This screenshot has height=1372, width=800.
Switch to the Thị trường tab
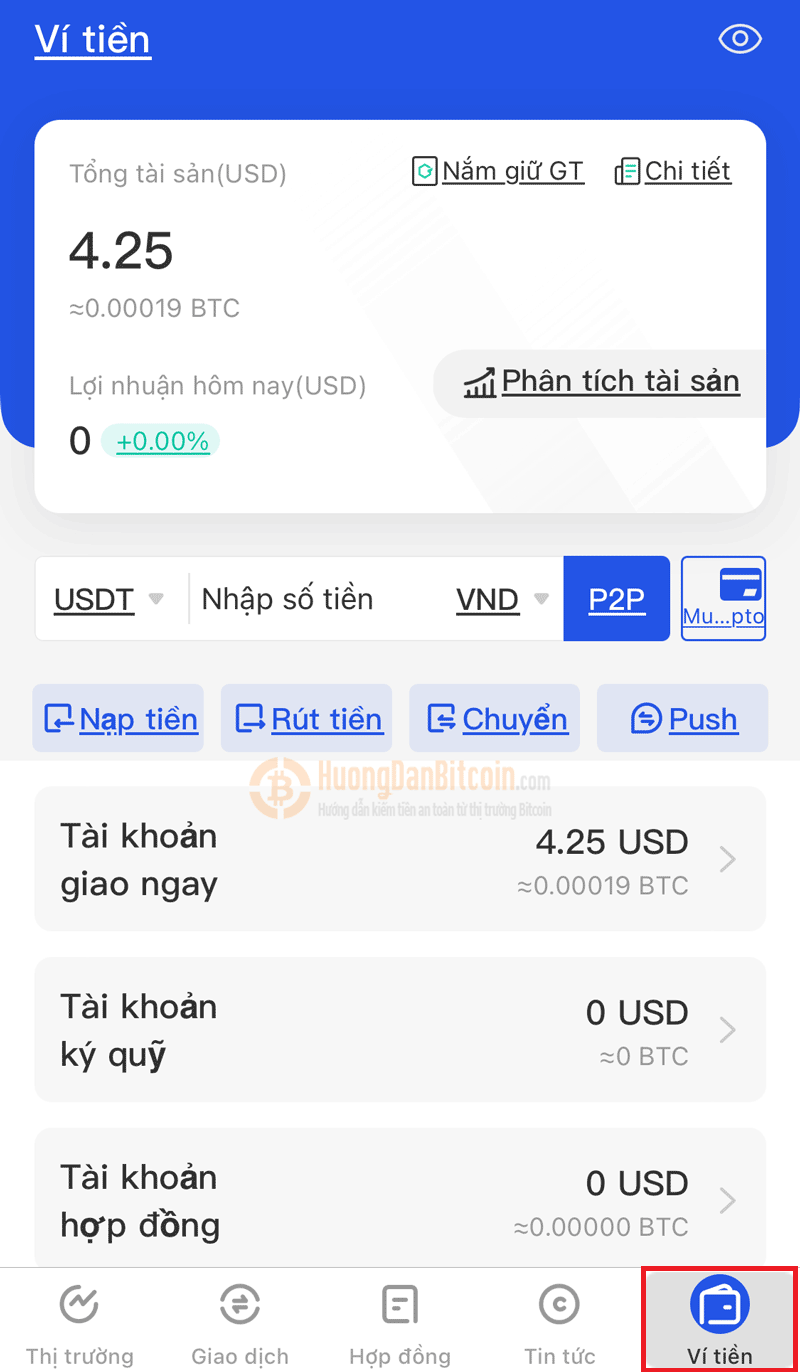point(79,1322)
